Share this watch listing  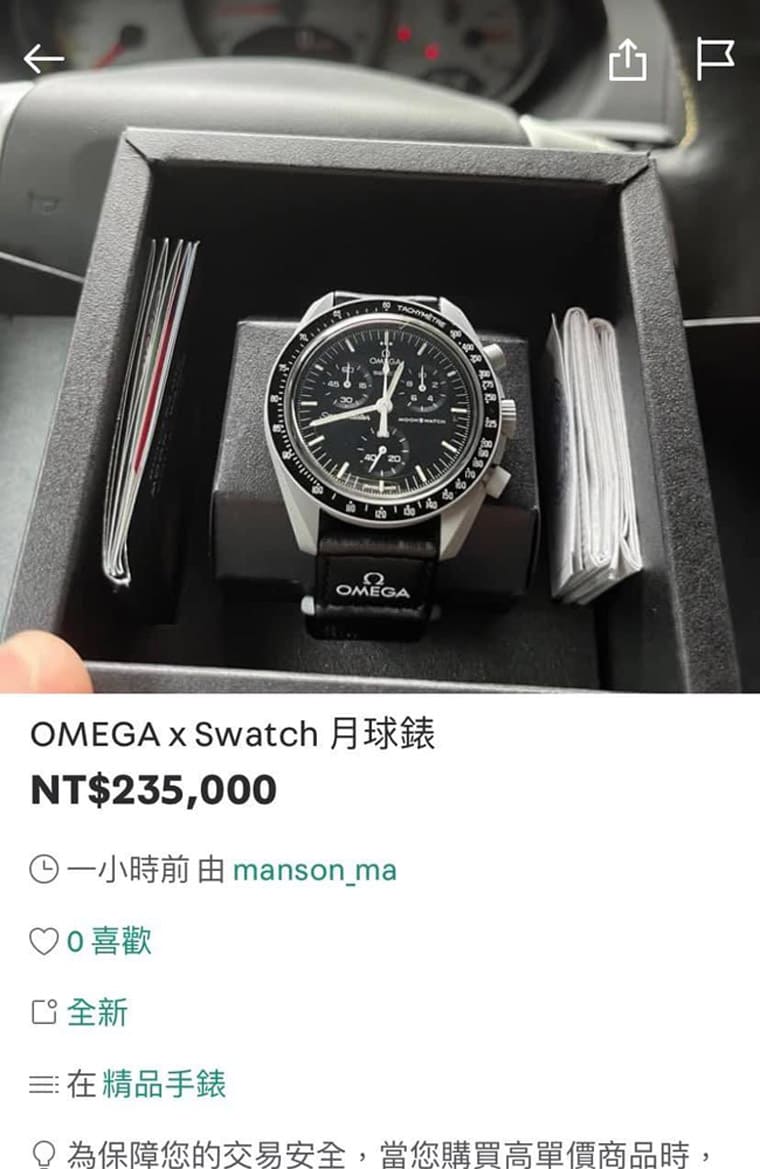[x=627, y=61]
